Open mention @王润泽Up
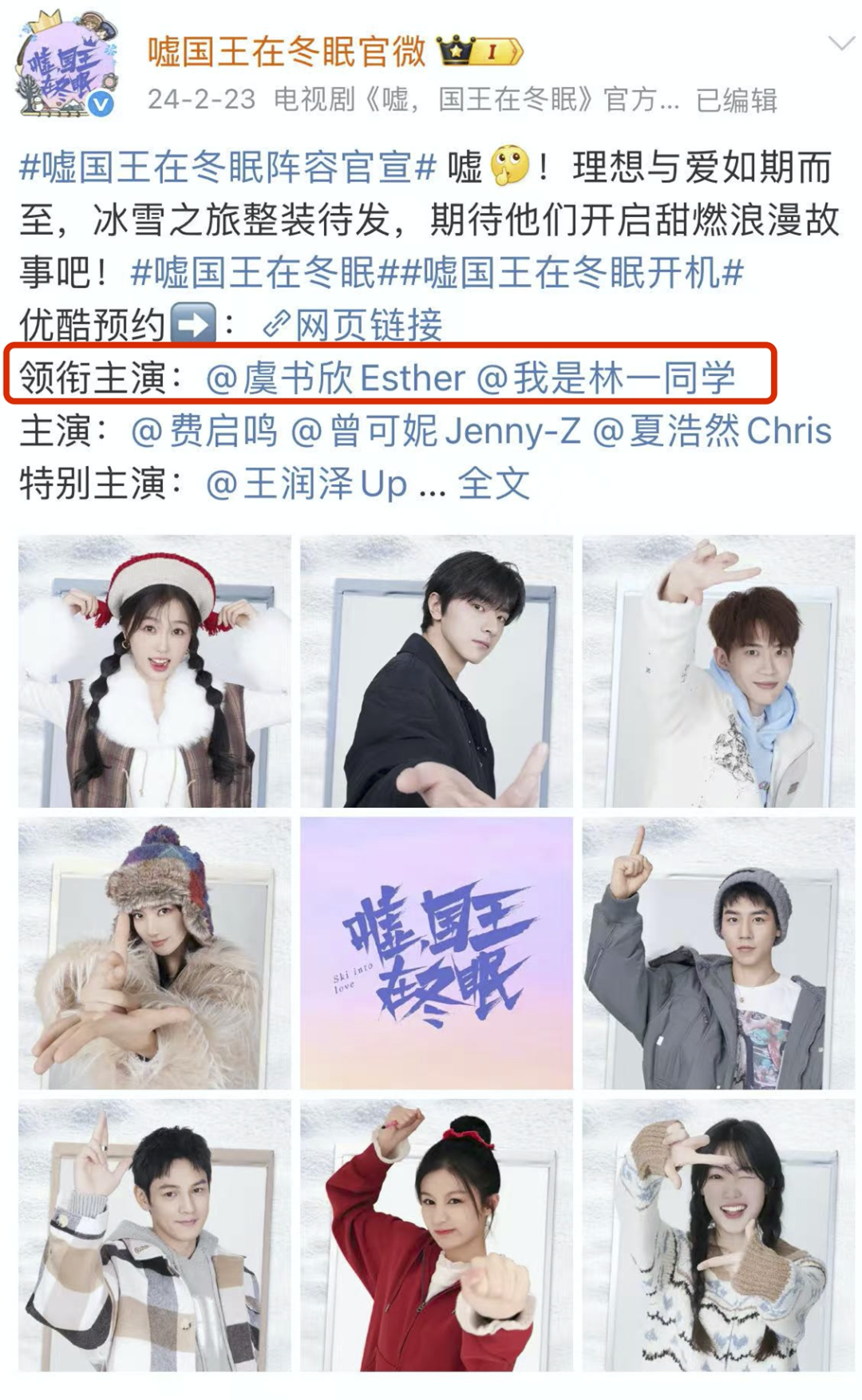Viewport: 862px width, 1400px height. [x=306, y=484]
